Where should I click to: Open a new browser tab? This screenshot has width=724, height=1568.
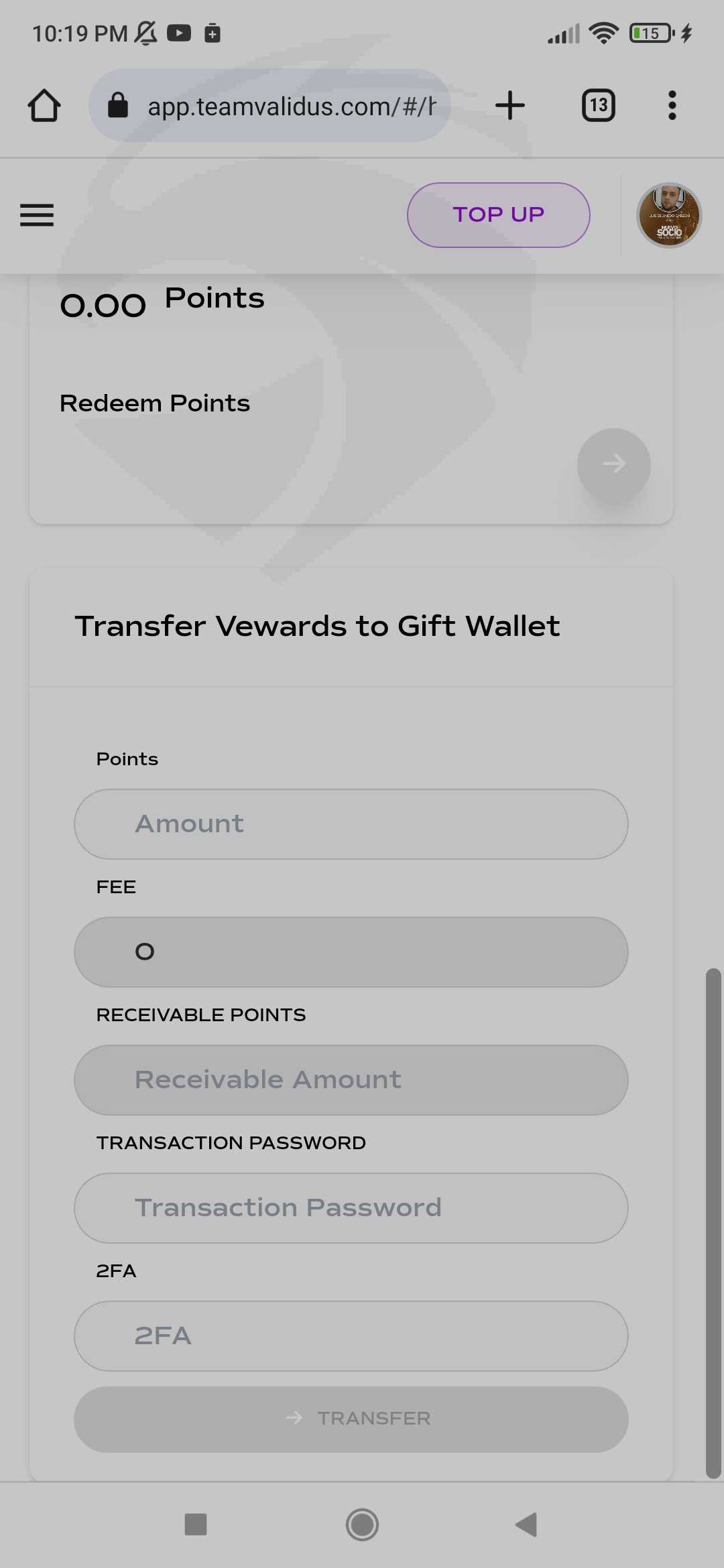(x=510, y=105)
